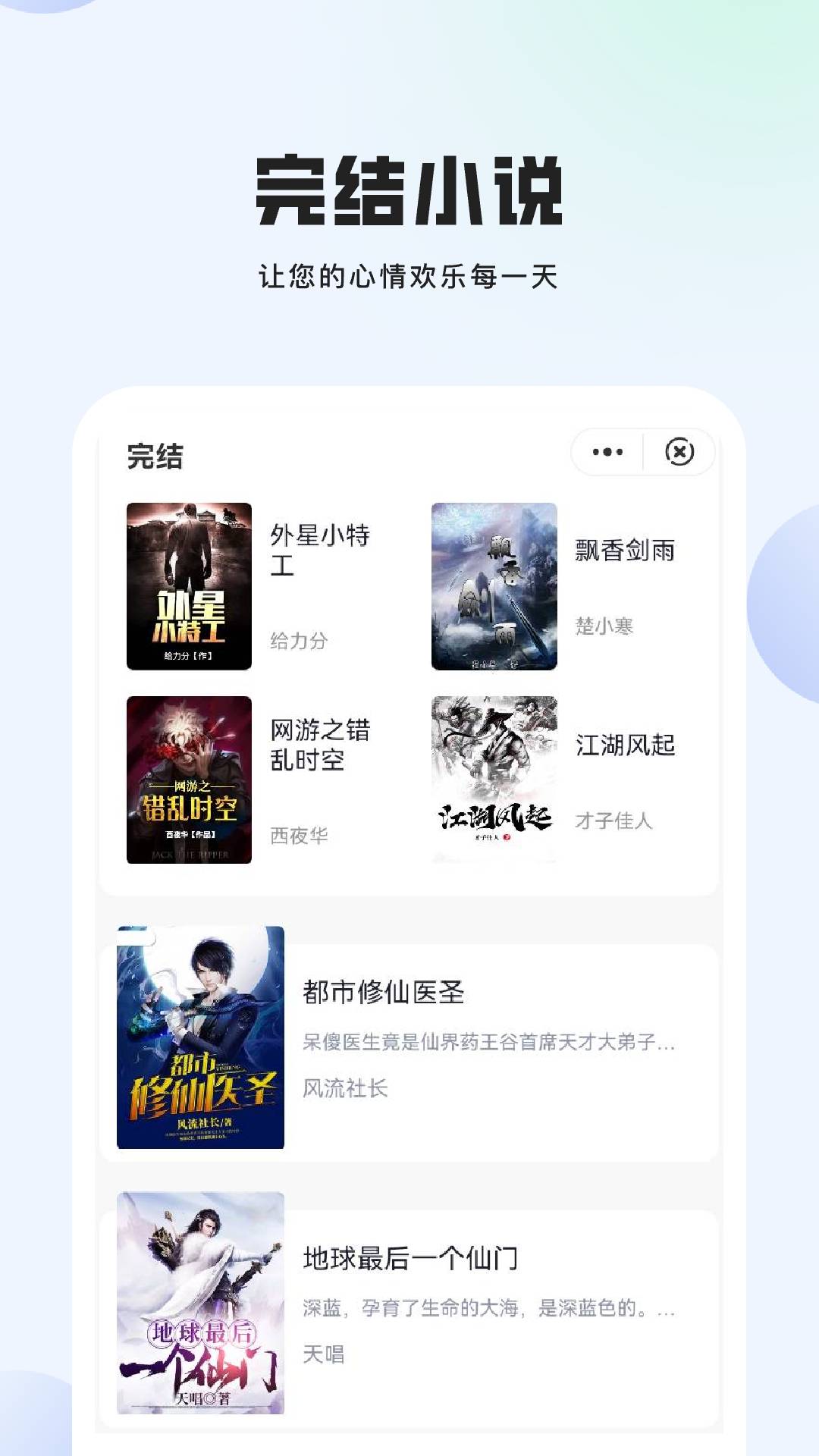Screen dimensions: 819x1456
Task: Select the 网游之错乱时空 cover image
Action: (191, 783)
